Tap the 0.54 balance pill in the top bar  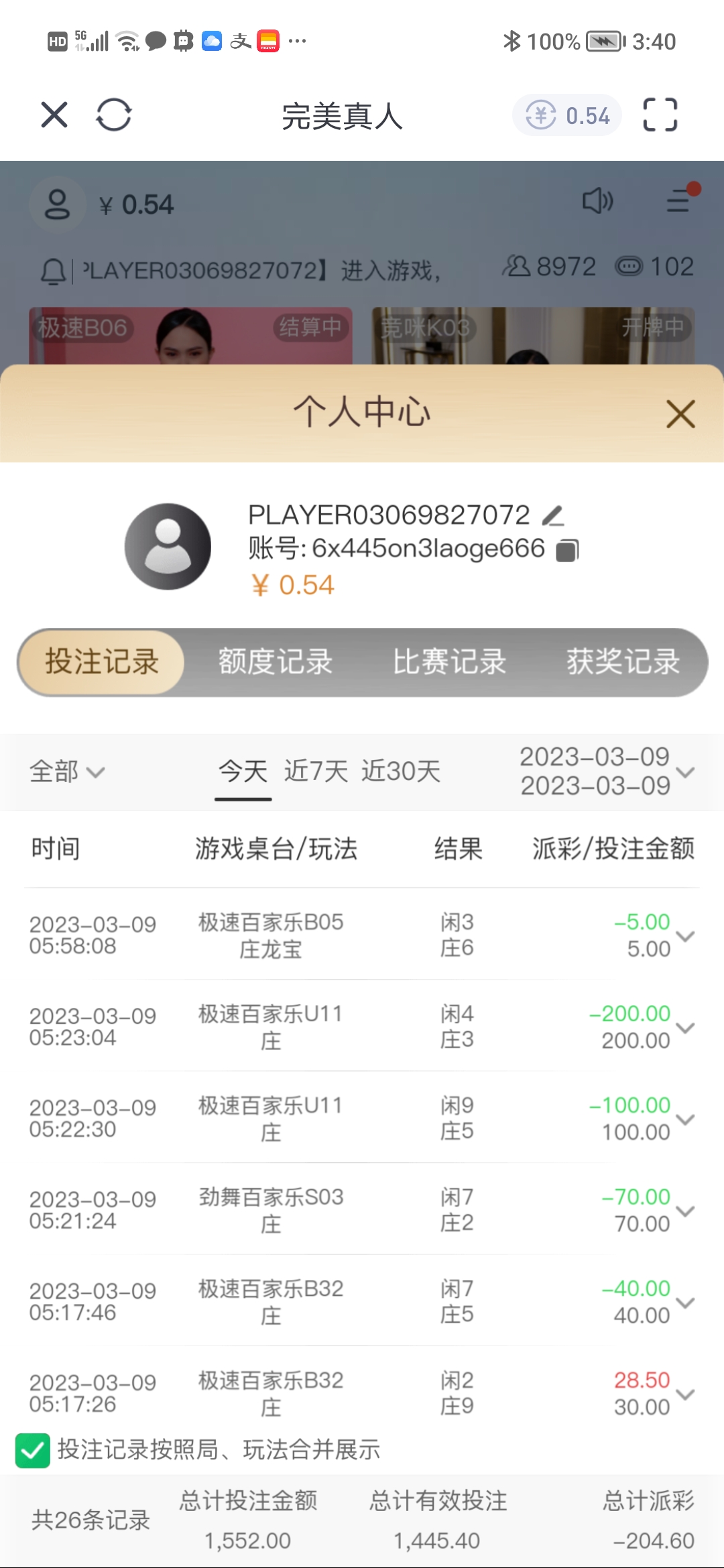point(567,115)
